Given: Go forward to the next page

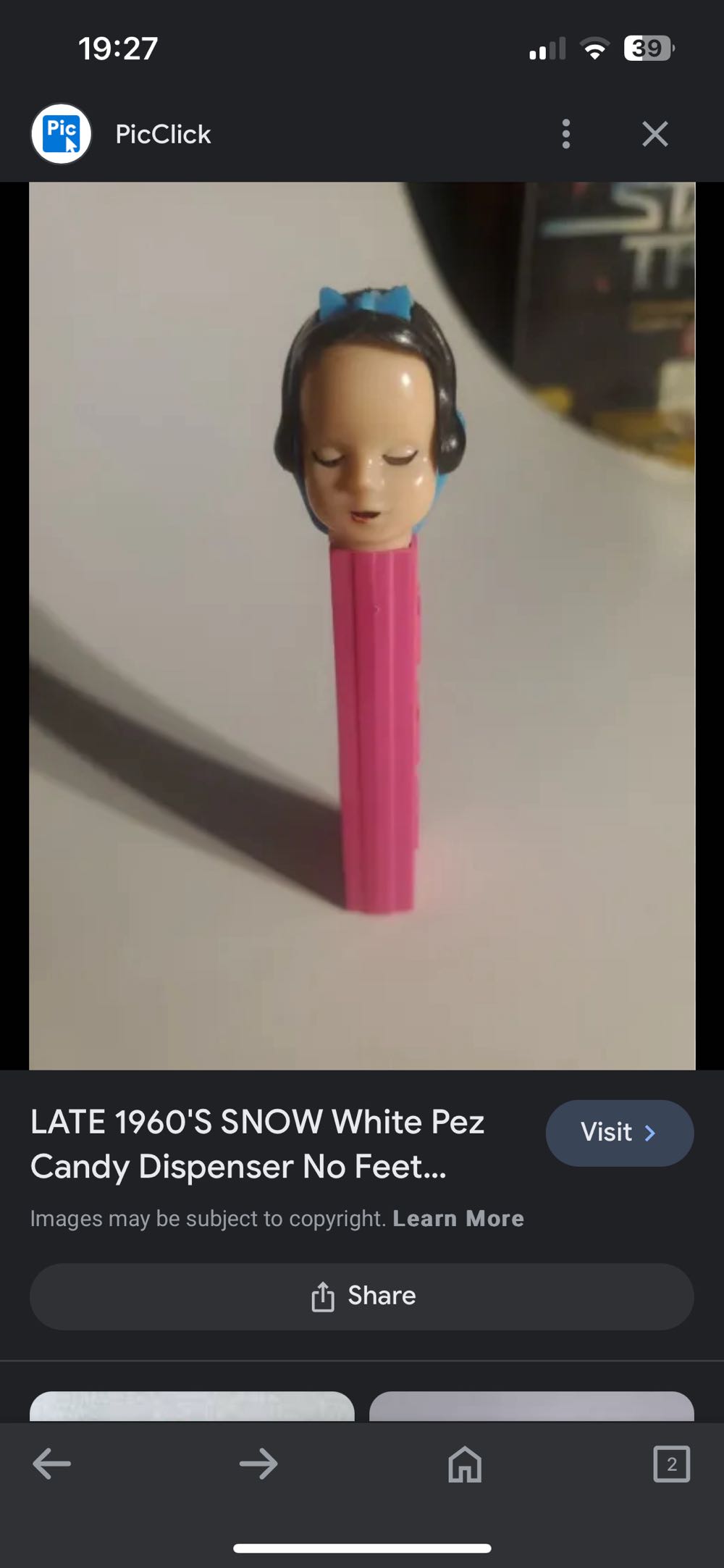Looking at the screenshot, I should tap(258, 1464).
